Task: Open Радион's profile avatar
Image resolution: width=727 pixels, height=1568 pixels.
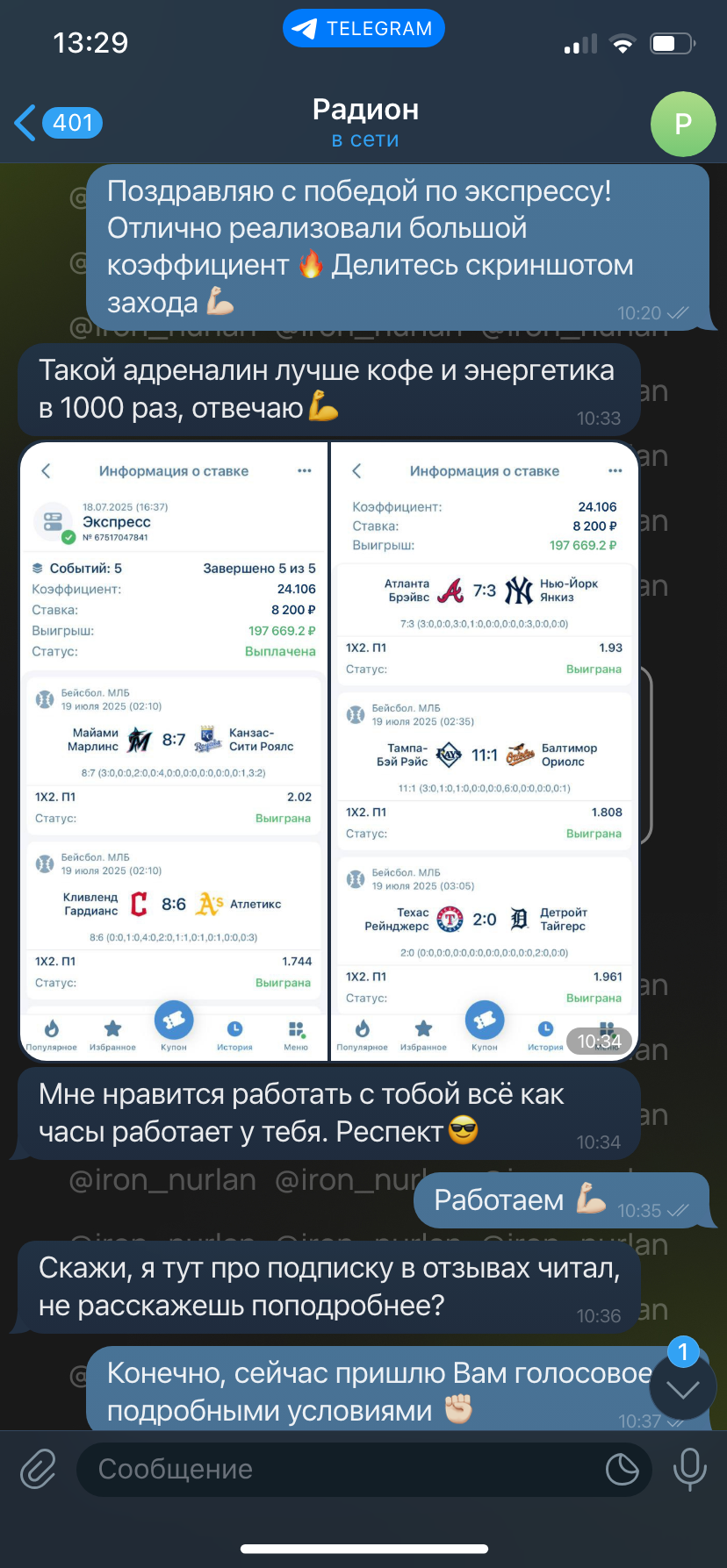Action: coord(683,124)
